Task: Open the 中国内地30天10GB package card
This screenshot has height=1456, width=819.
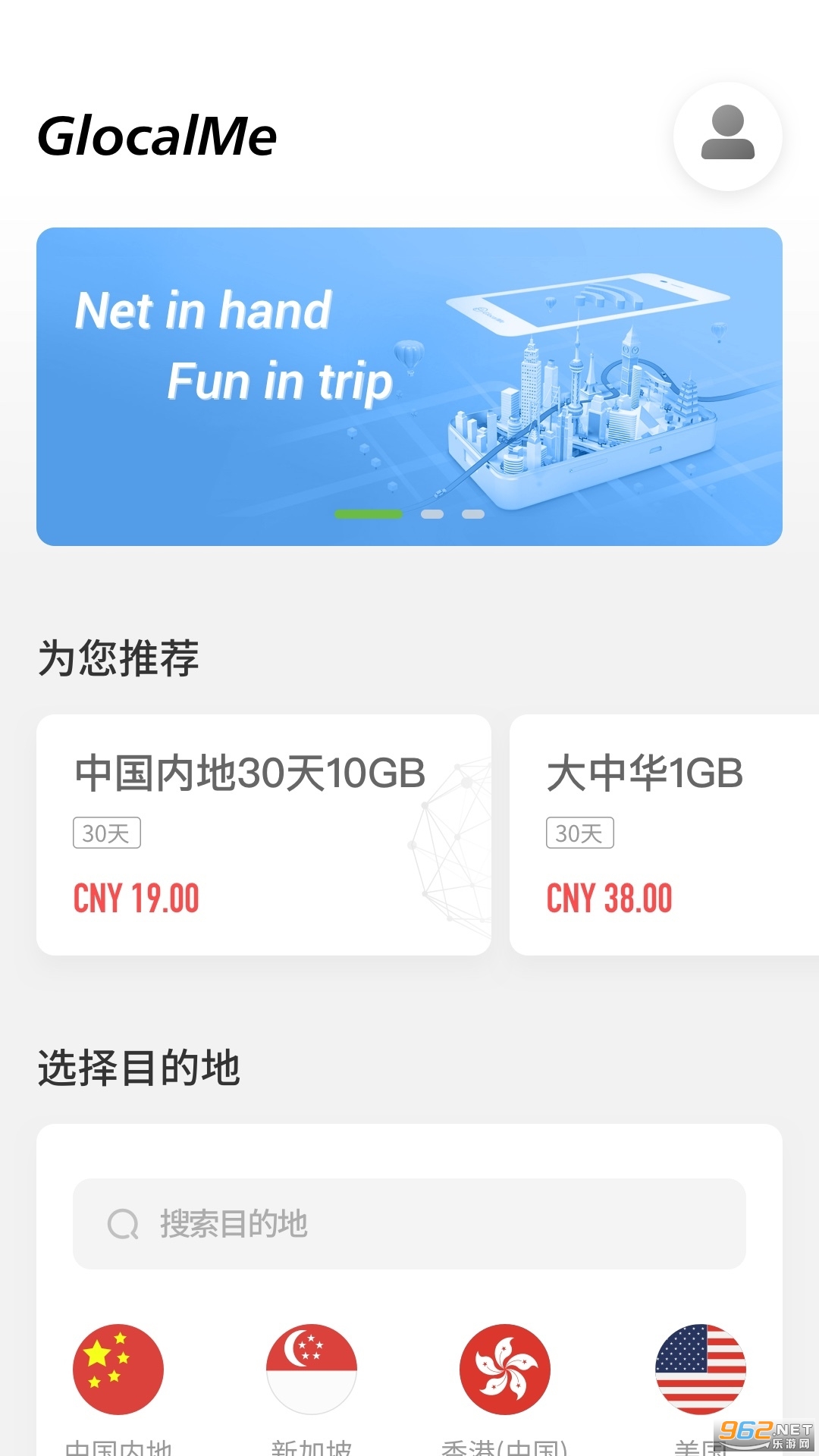Action: click(263, 834)
